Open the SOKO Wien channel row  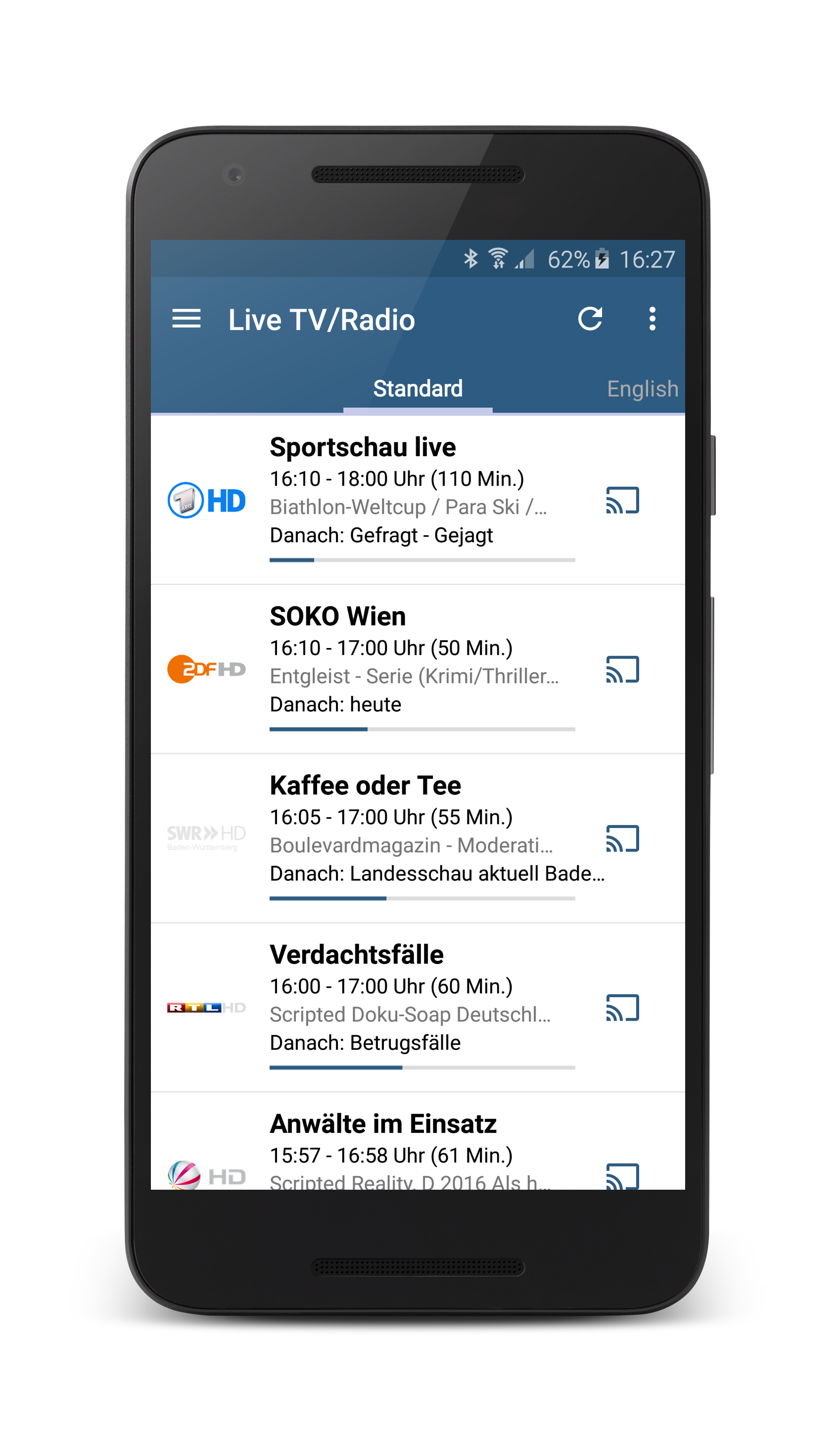click(418, 669)
